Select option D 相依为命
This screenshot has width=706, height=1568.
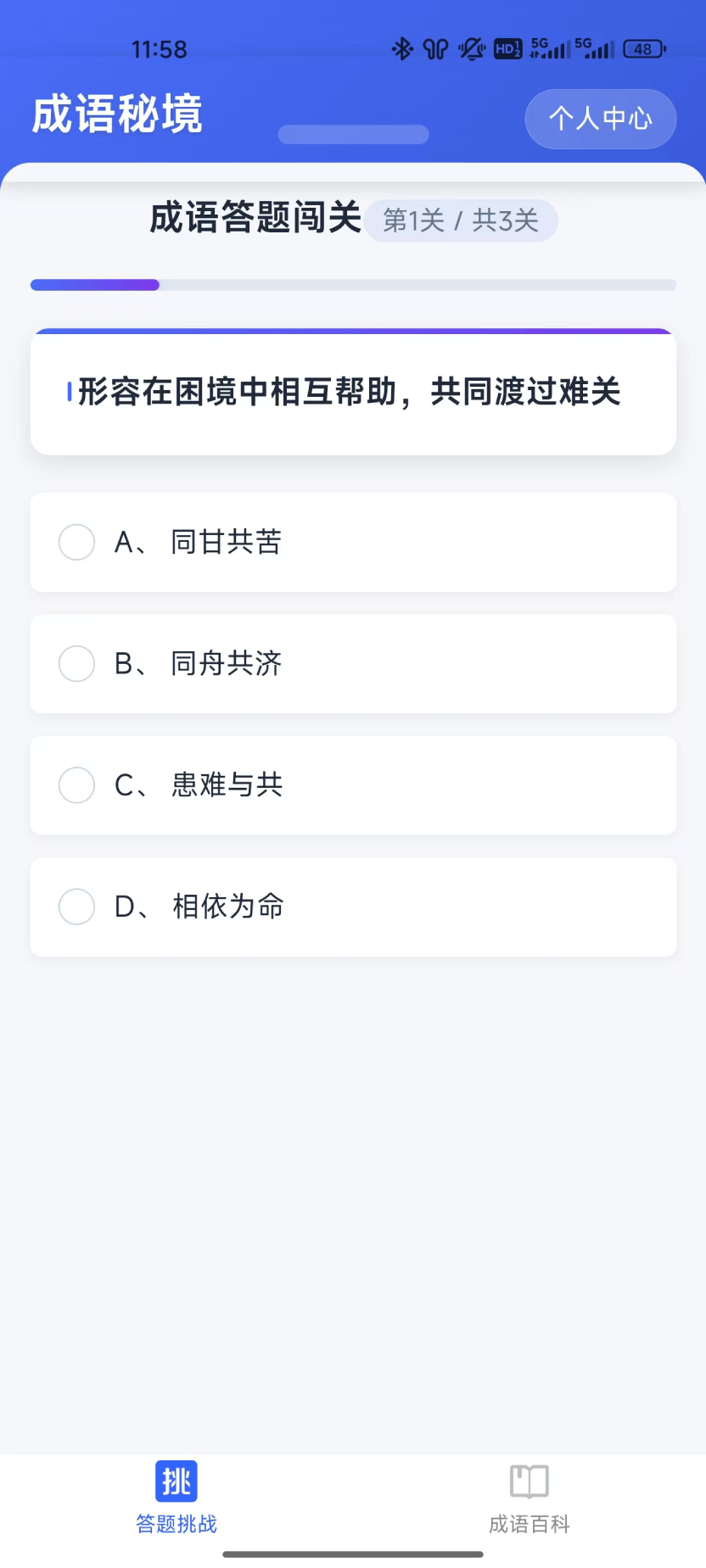[353, 907]
